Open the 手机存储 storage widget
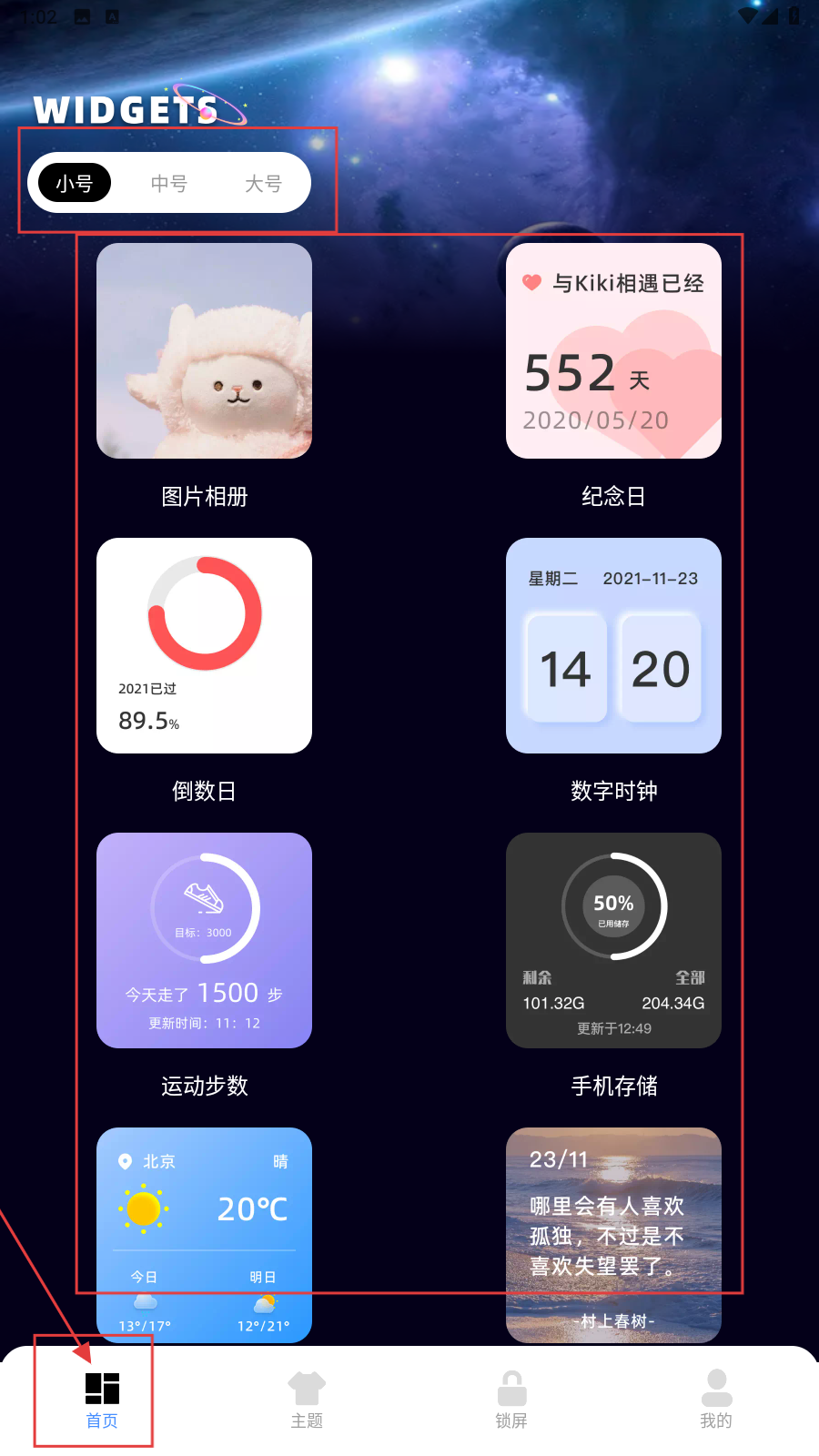Viewport: 819px width, 1456px height. click(613, 941)
